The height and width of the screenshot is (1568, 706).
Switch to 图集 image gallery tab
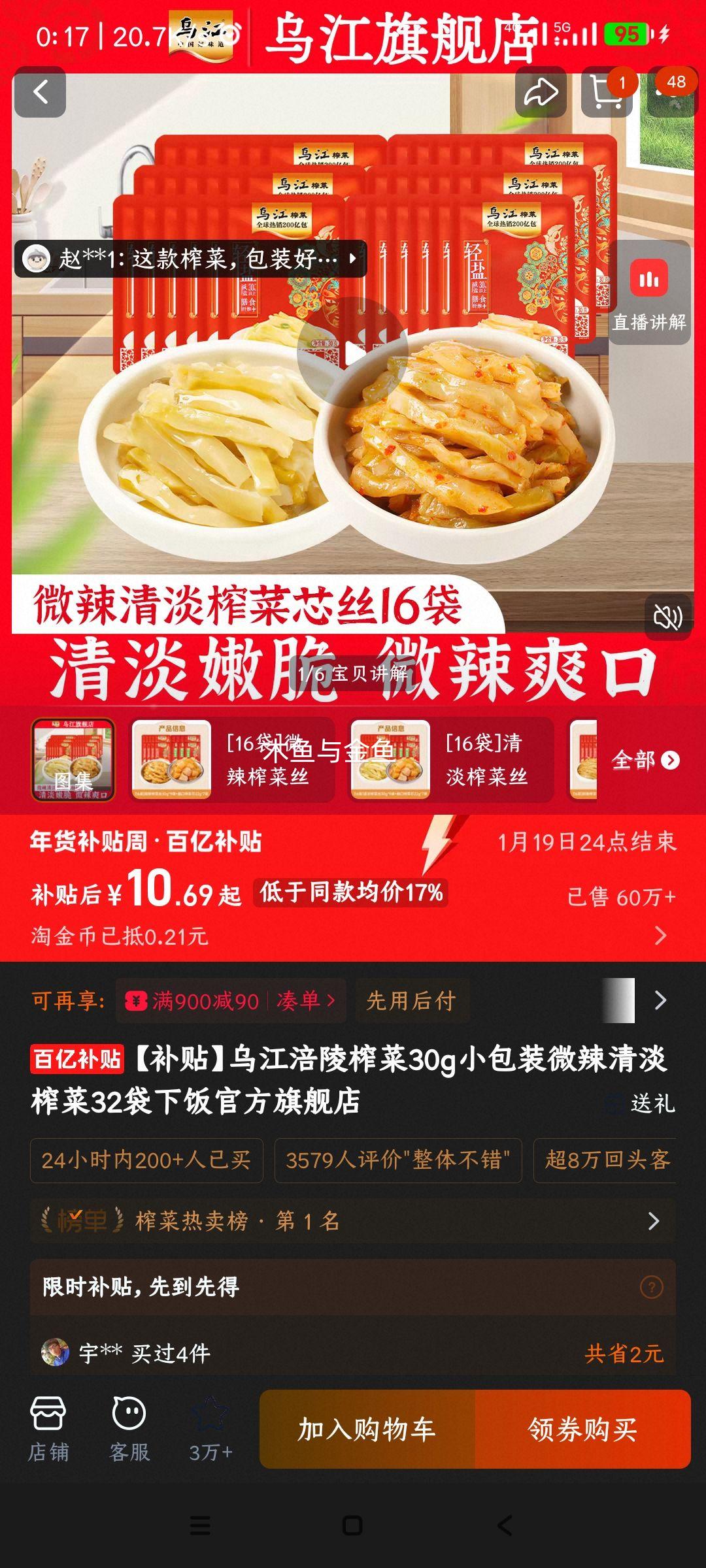78,760
